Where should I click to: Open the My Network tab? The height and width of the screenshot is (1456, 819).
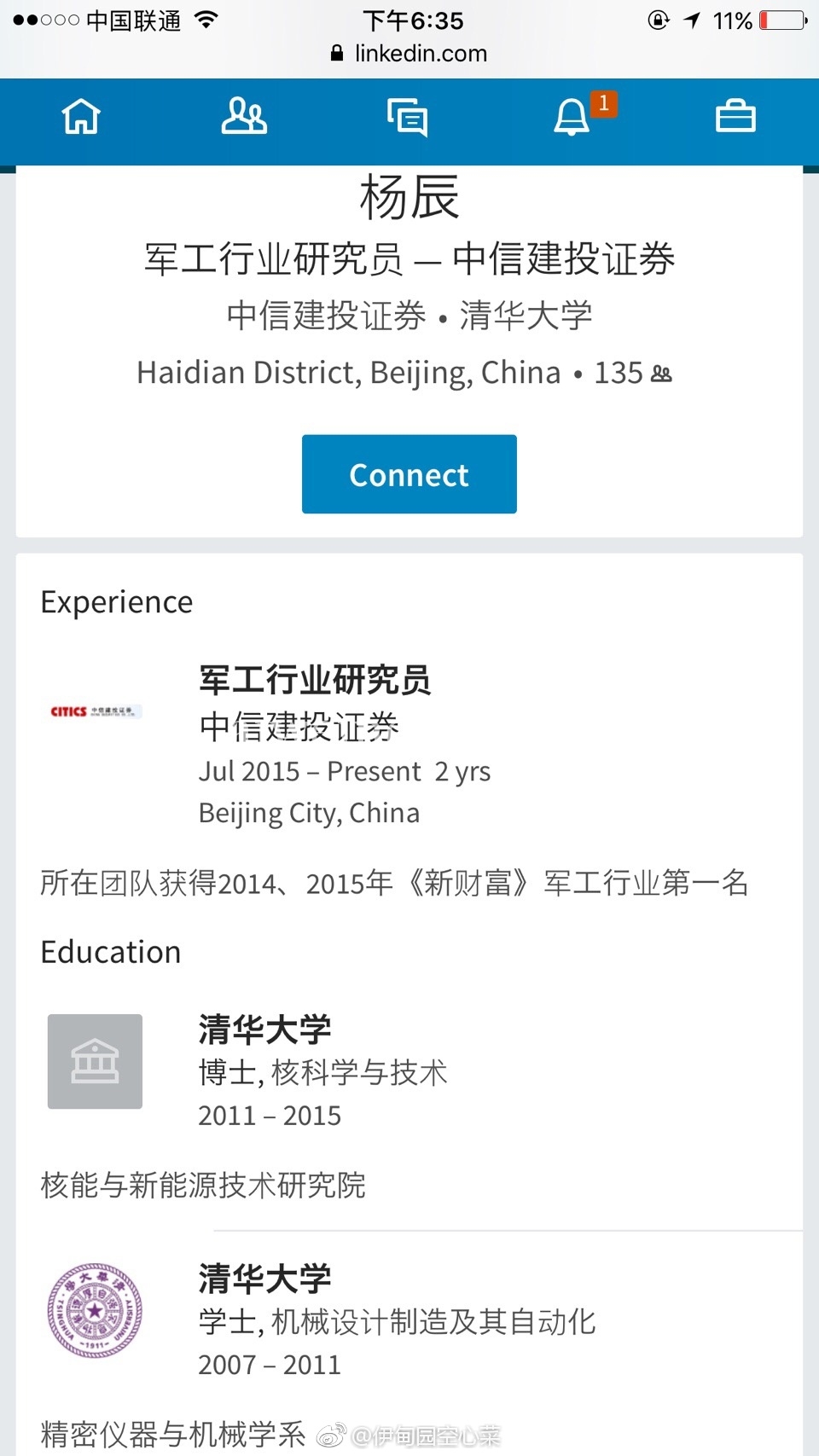point(244,117)
